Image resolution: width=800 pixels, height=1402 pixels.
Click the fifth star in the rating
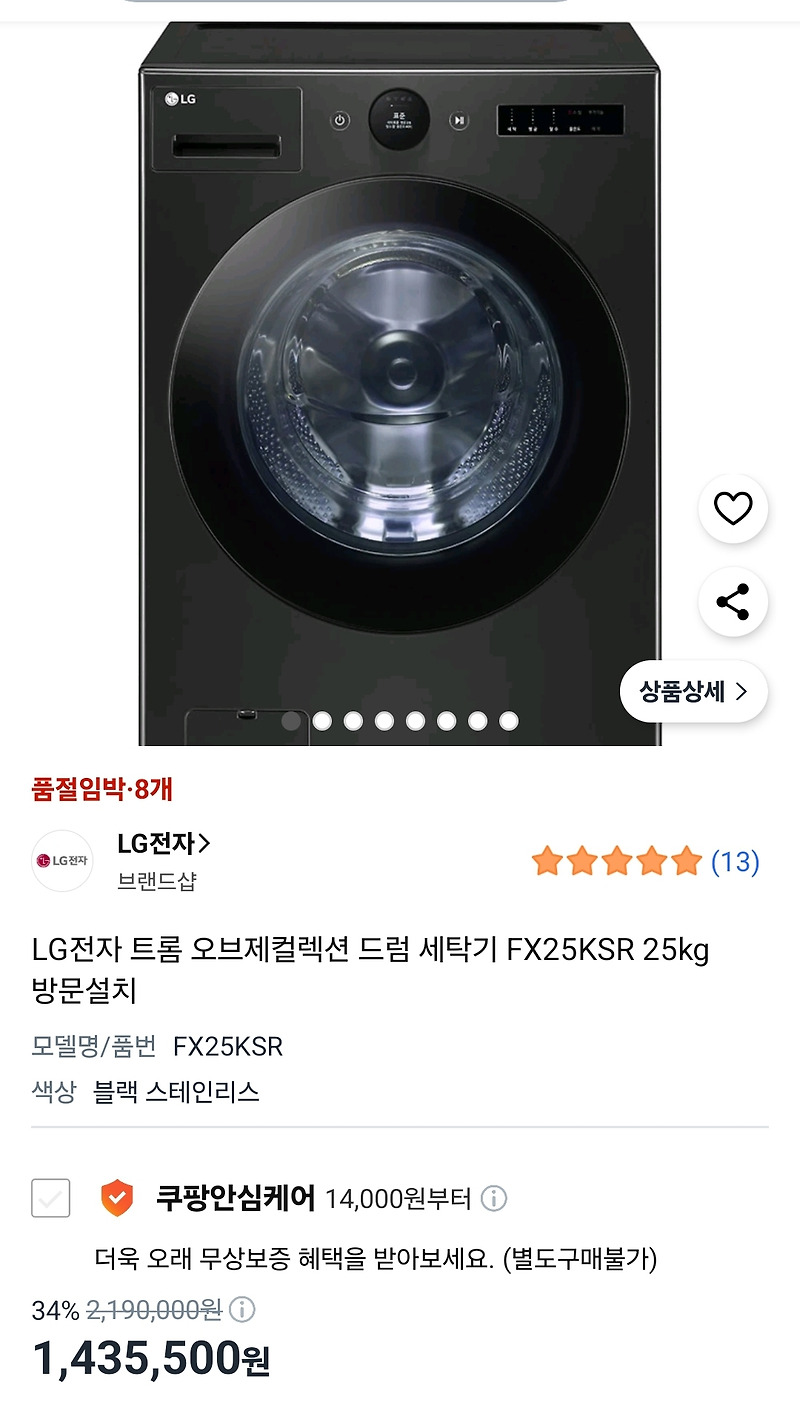pos(686,860)
